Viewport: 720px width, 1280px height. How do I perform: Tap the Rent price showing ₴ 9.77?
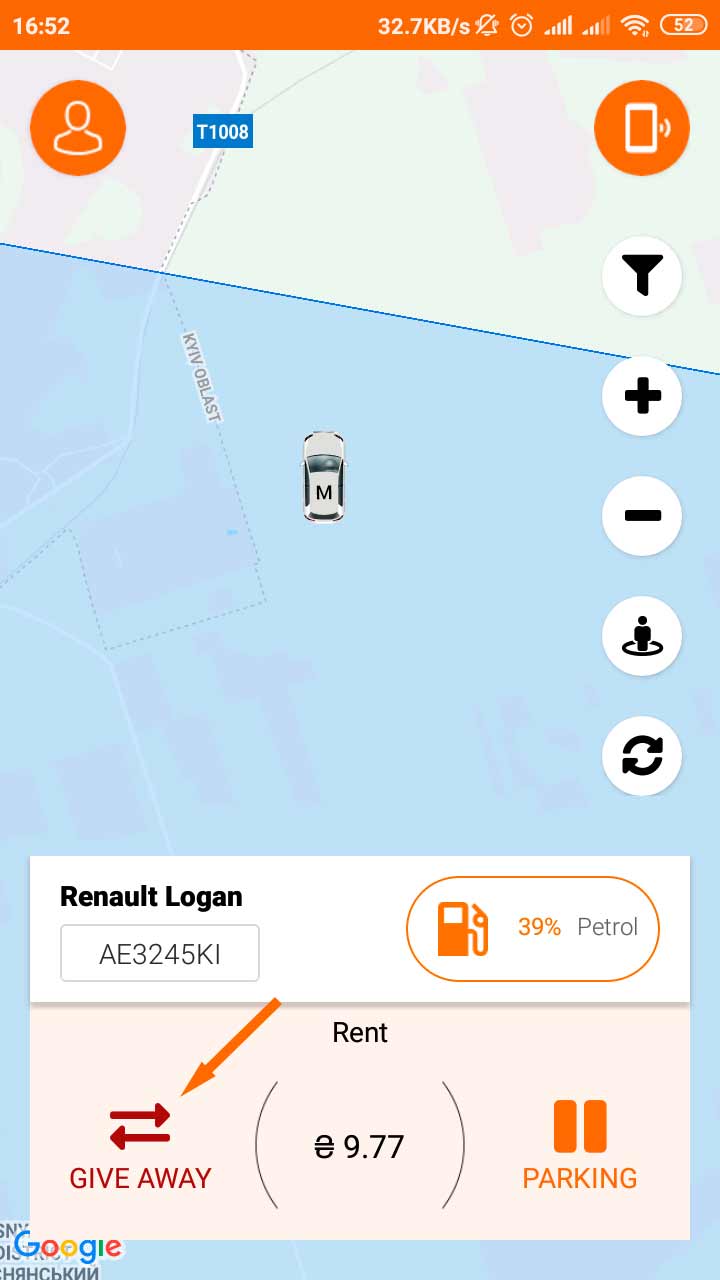tap(360, 1146)
